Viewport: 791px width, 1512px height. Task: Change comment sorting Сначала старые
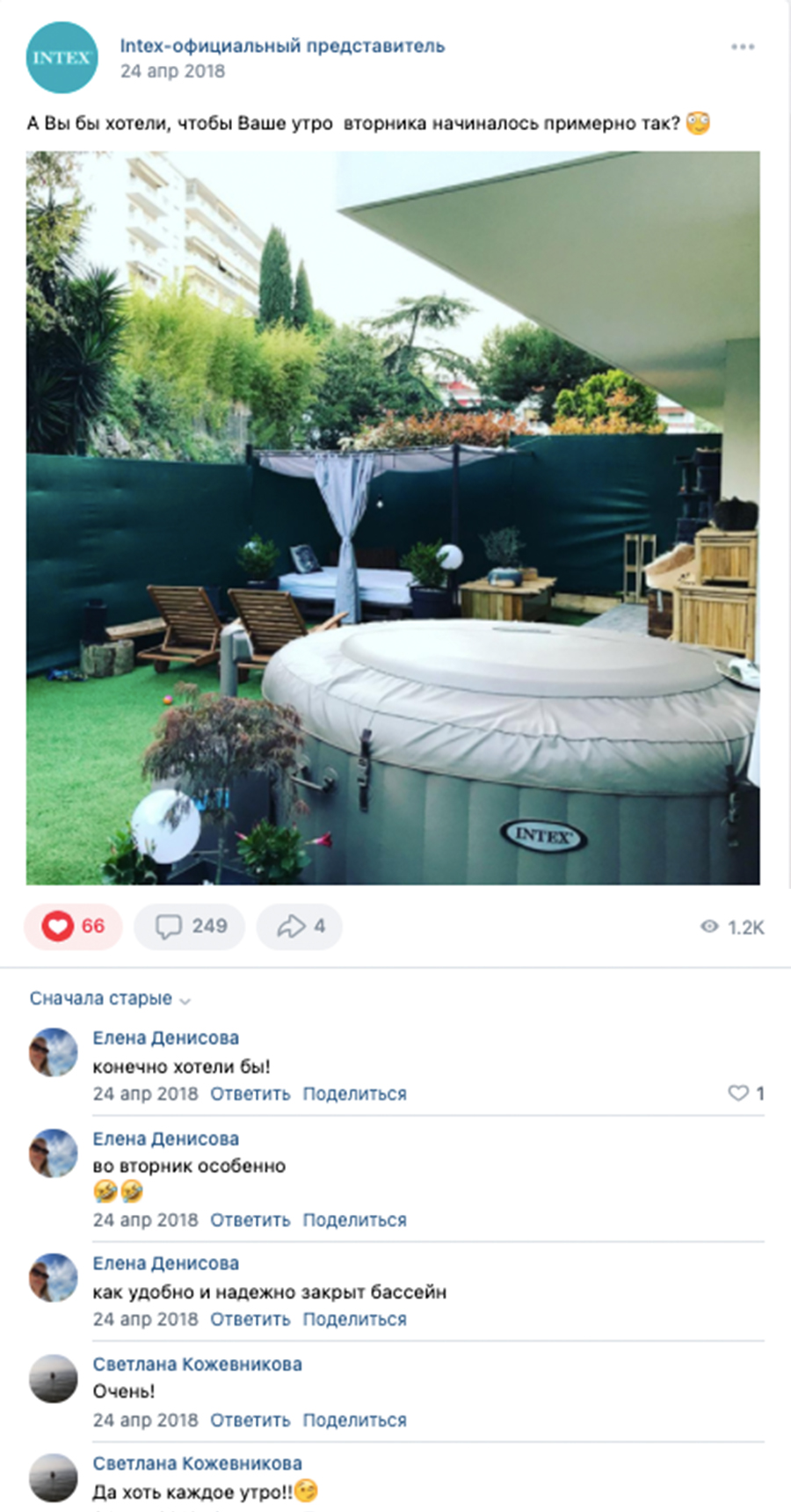pos(109,999)
